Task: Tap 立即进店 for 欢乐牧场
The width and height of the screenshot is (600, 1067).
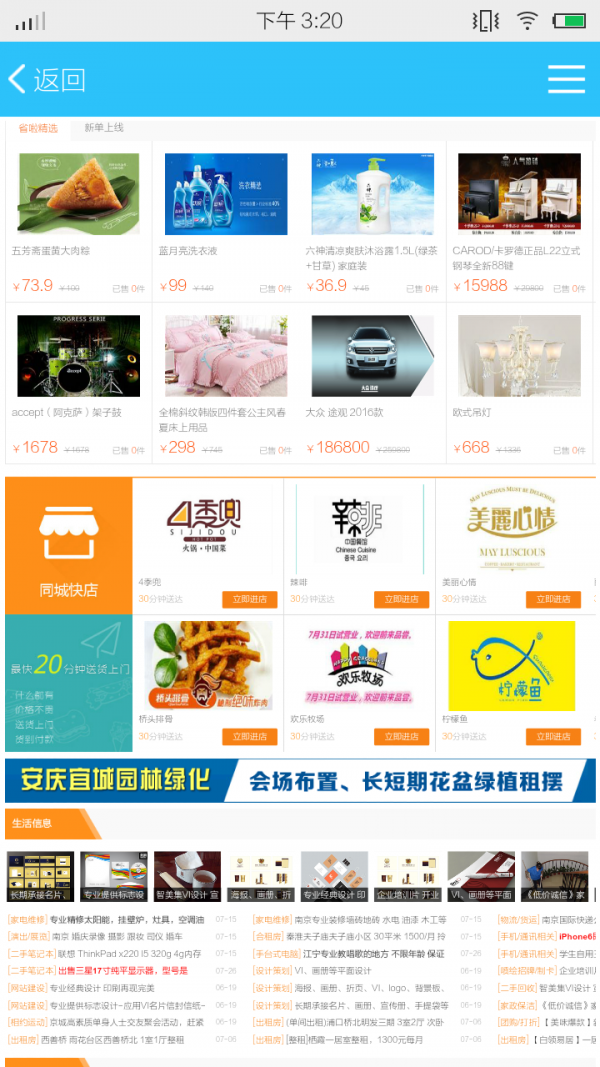Action: [401, 736]
